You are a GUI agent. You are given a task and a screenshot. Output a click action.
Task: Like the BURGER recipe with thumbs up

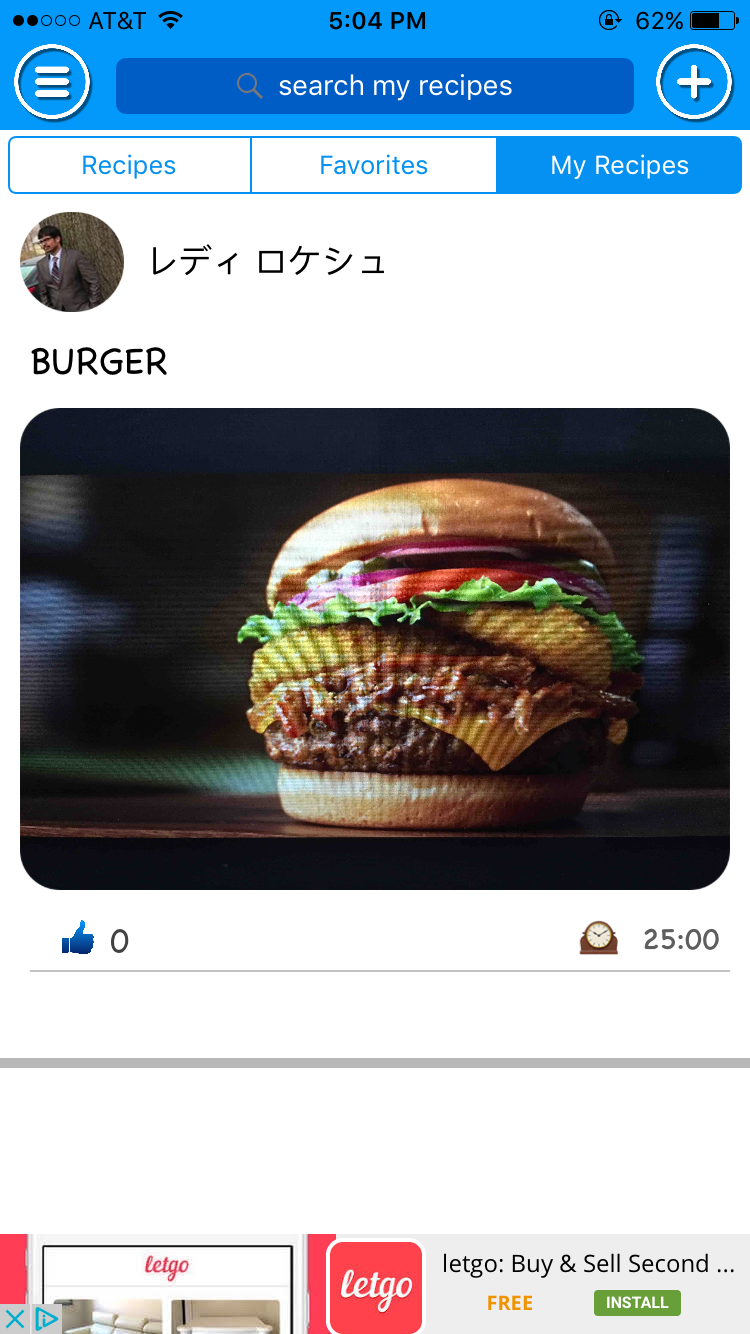78,938
